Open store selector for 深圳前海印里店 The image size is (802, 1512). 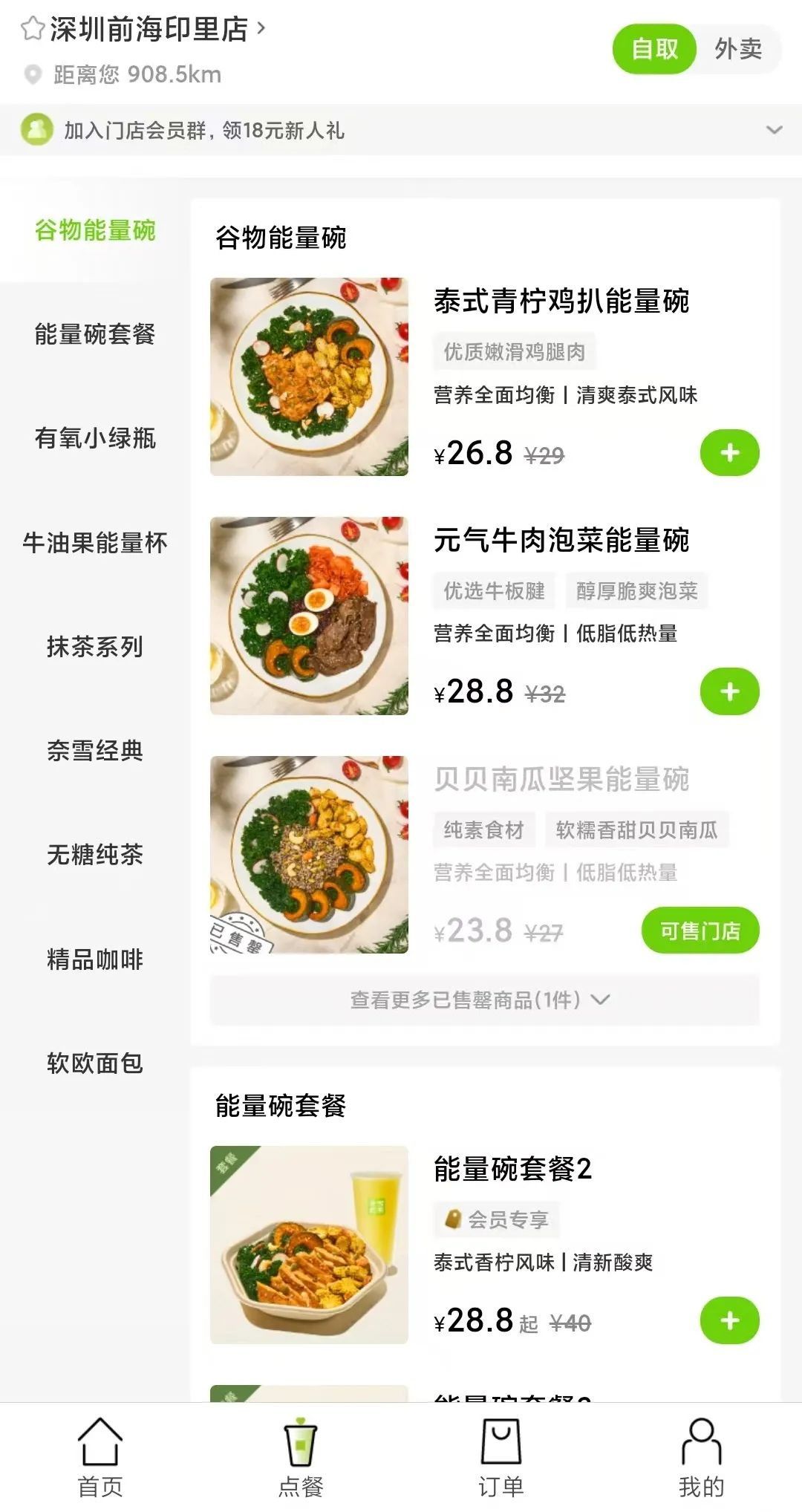156,30
